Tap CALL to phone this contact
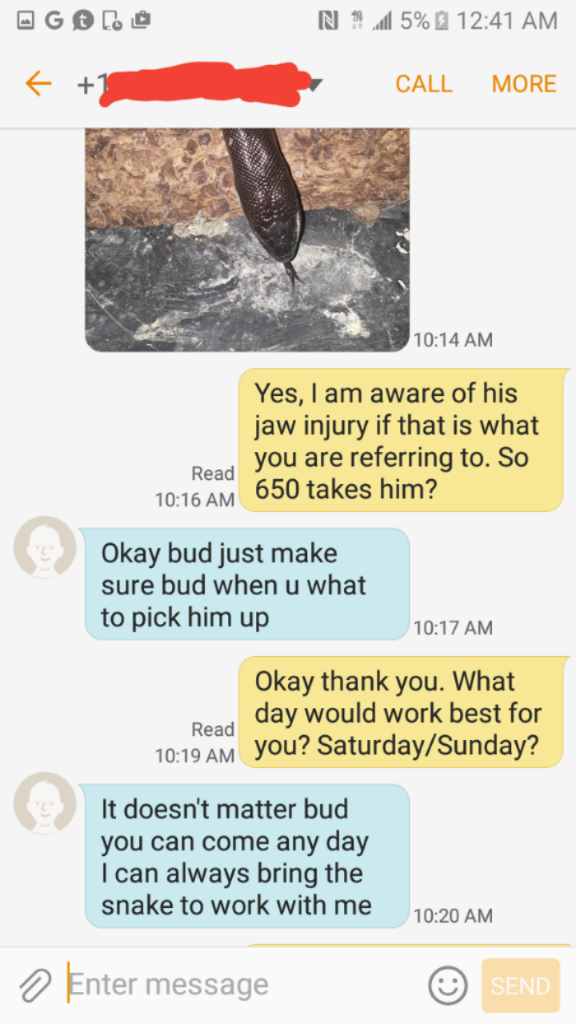The width and height of the screenshot is (576, 1024). 423,84
